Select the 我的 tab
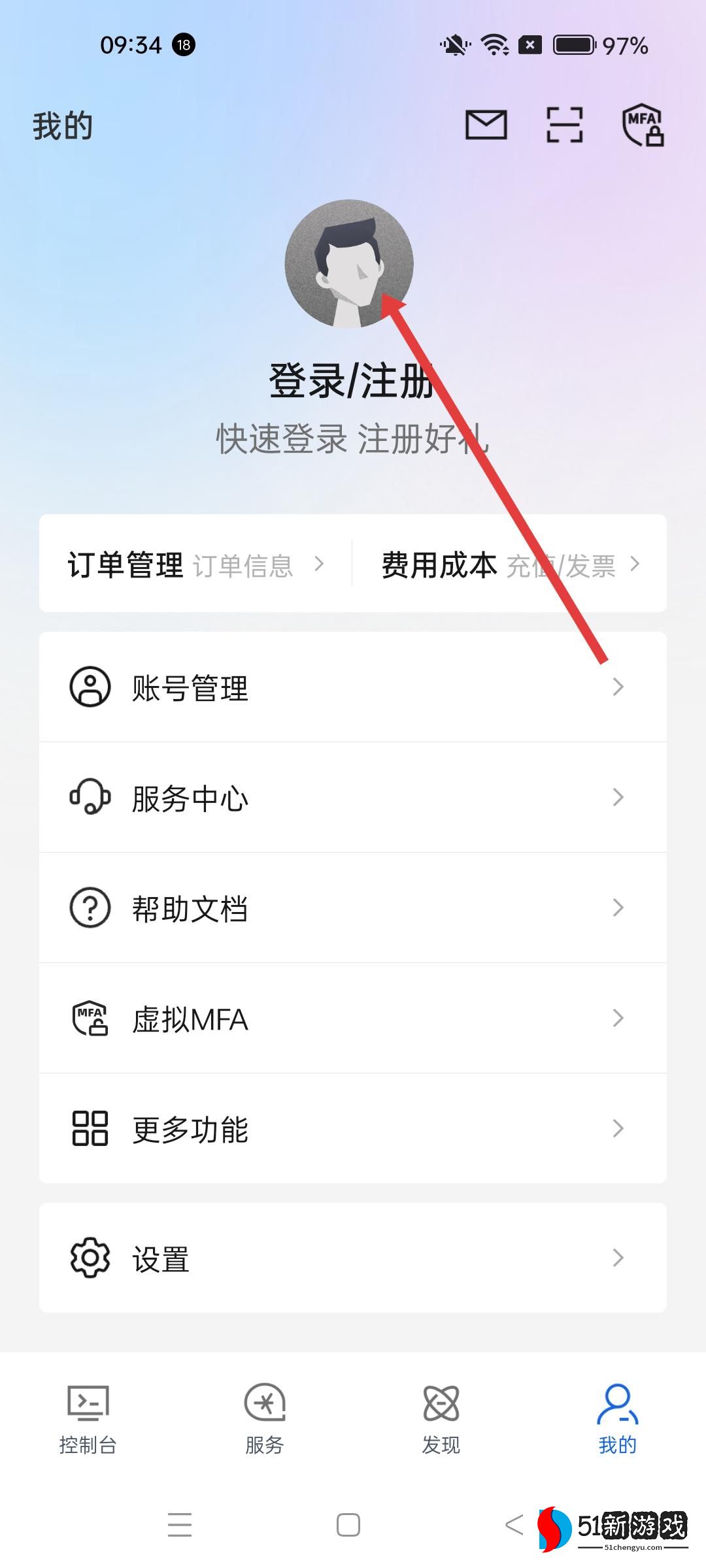 pyautogui.click(x=617, y=1416)
